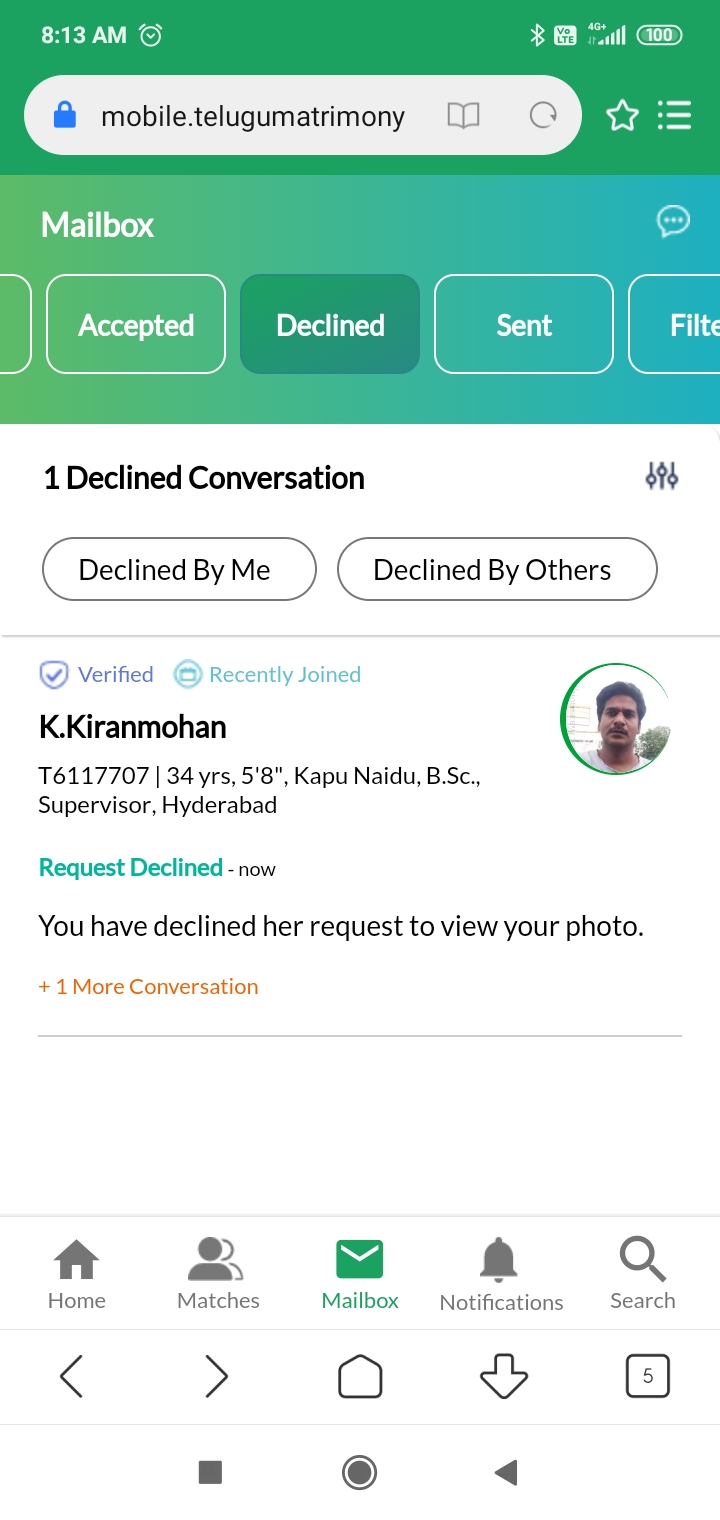Switch to the Sent tab
Viewport: 720px width, 1520px height.
pyautogui.click(x=523, y=325)
